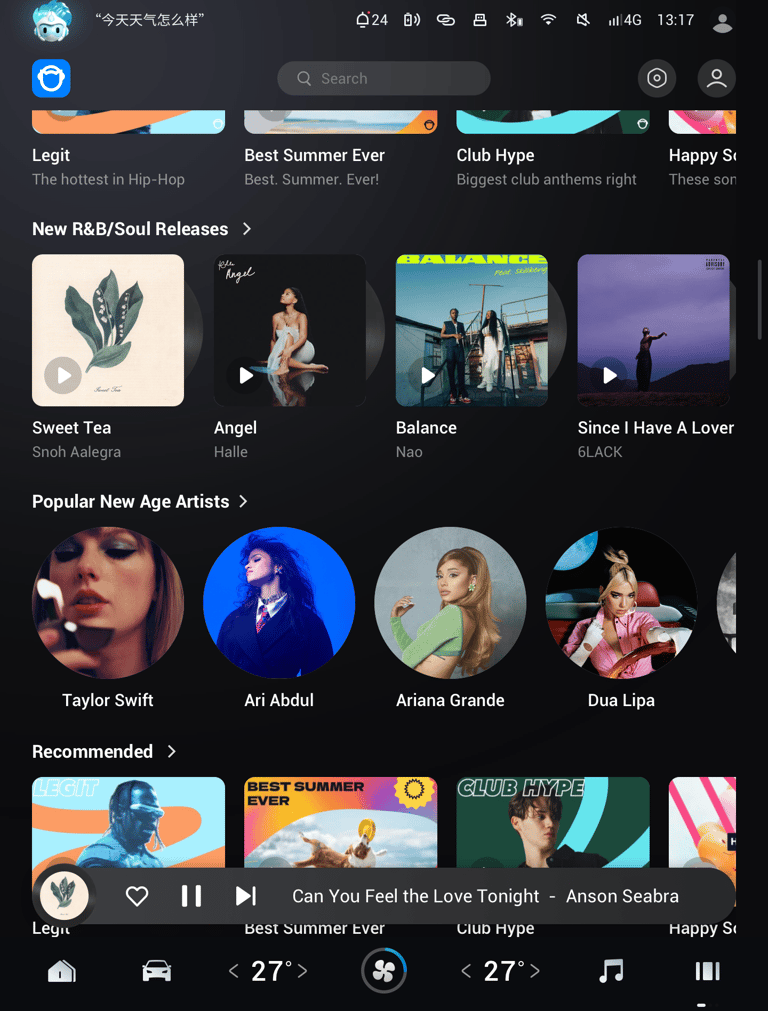Open Ari Abdul artist page

pyautogui.click(x=279, y=603)
